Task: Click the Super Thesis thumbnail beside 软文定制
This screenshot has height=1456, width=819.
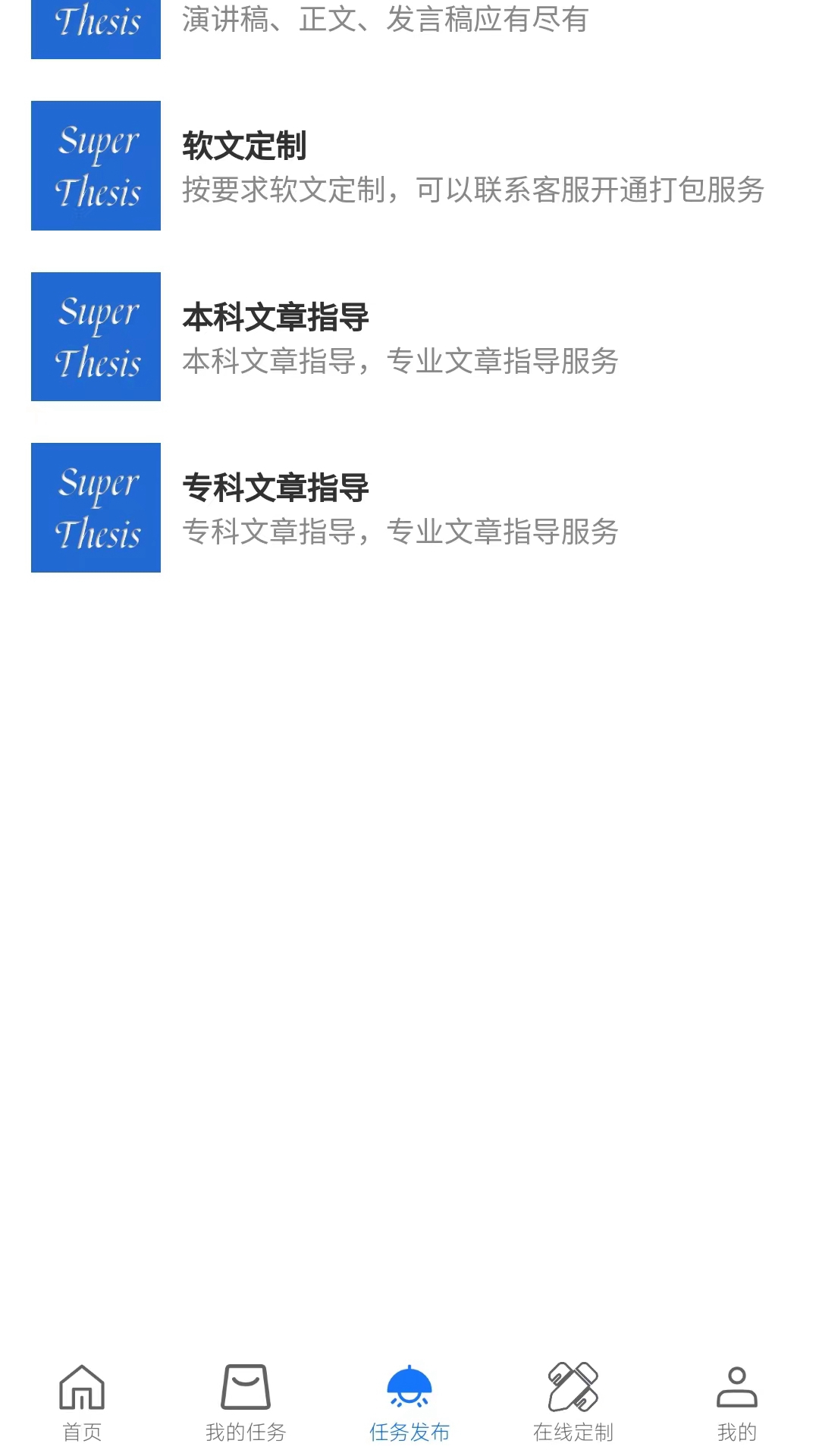Action: [96, 166]
